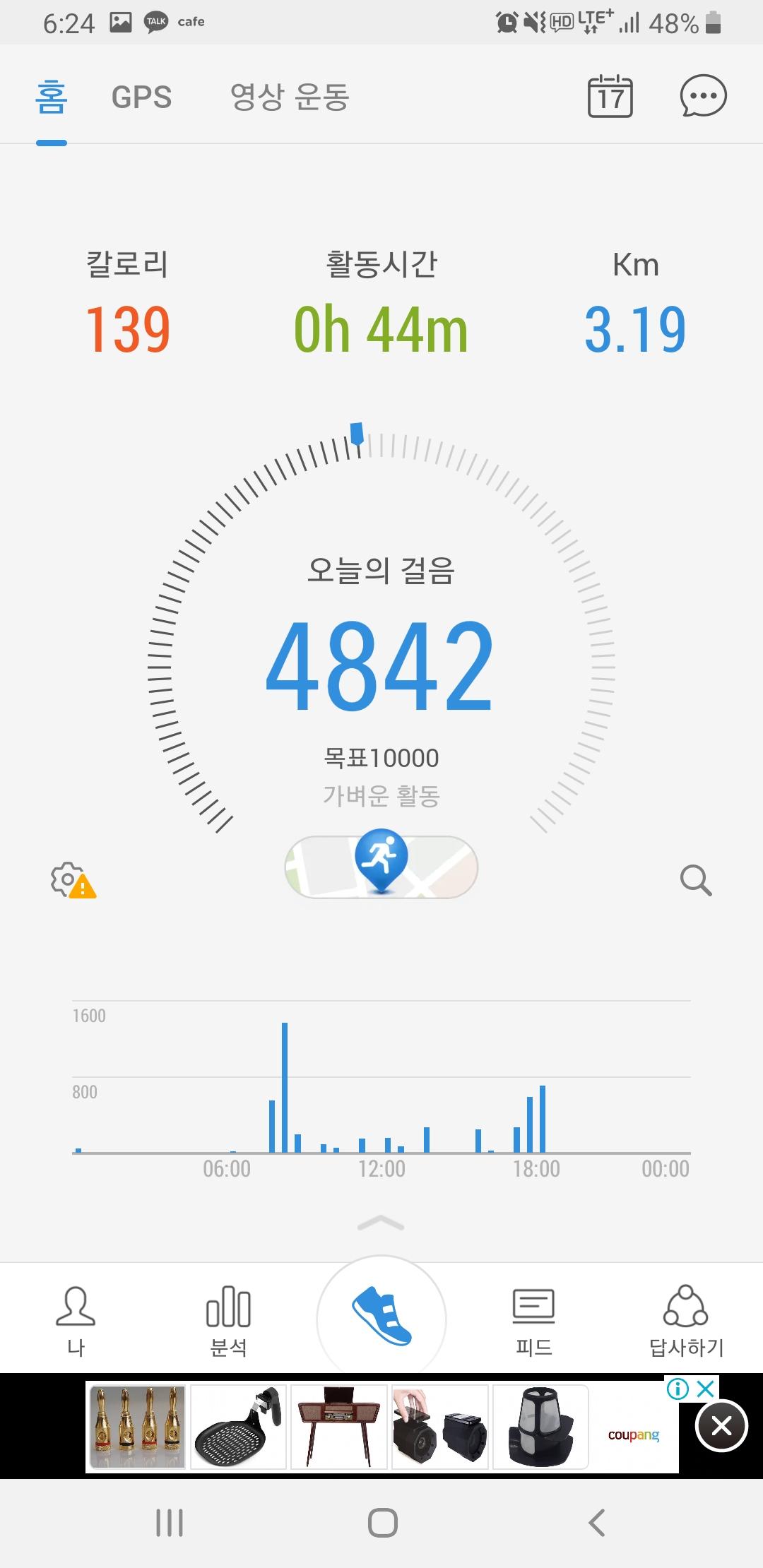Dismiss the Coupang ad banner
763x1568 pixels.
[x=721, y=1426]
